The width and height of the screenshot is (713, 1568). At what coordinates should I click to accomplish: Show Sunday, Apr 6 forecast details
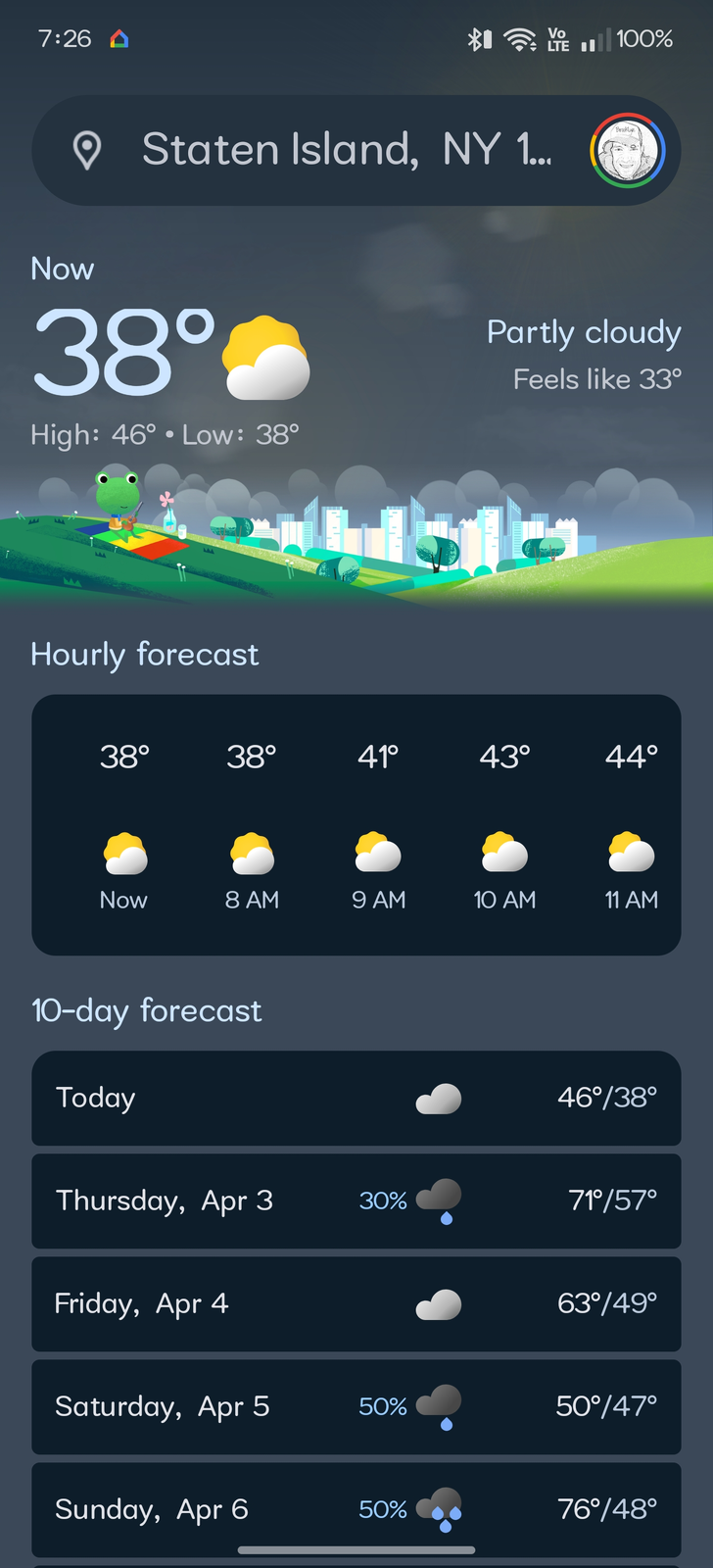[x=356, y=1507]
